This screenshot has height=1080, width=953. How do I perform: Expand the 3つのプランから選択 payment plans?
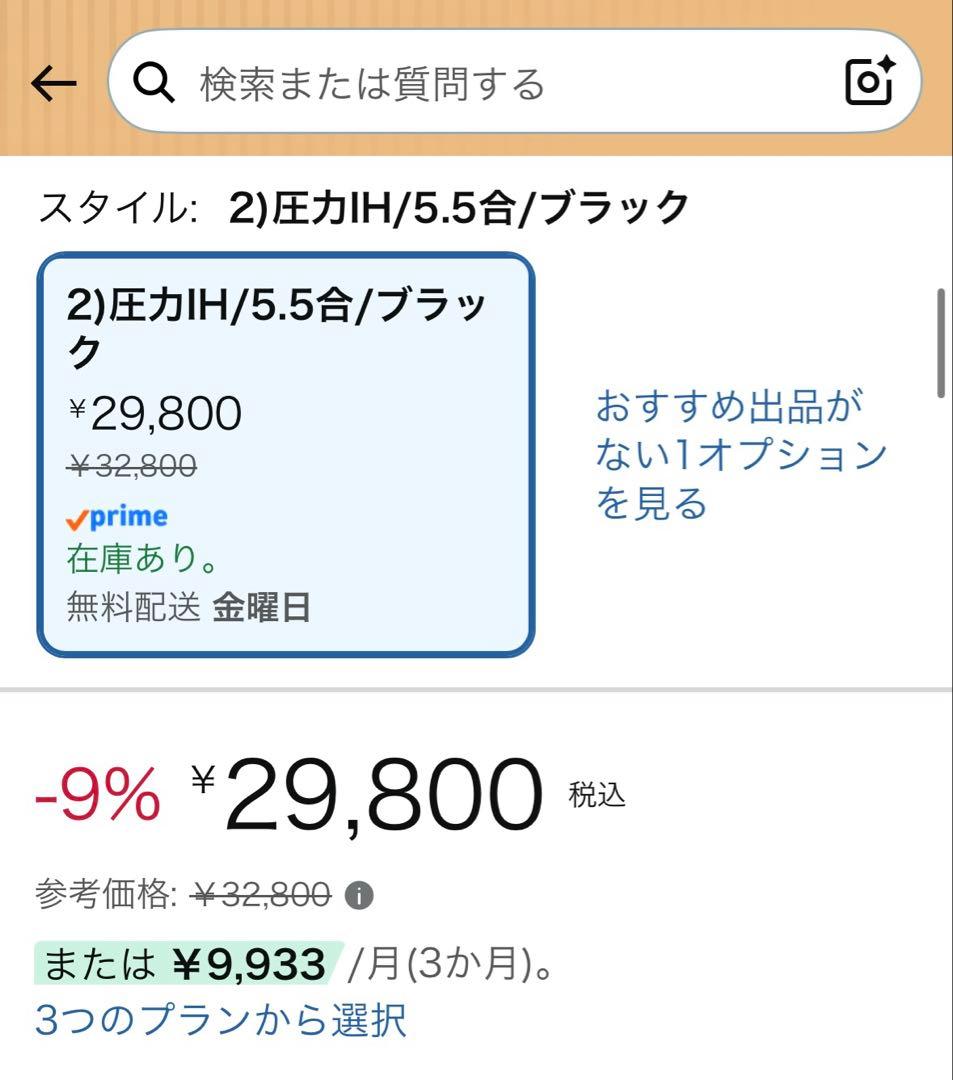[x=221, y=1022]
